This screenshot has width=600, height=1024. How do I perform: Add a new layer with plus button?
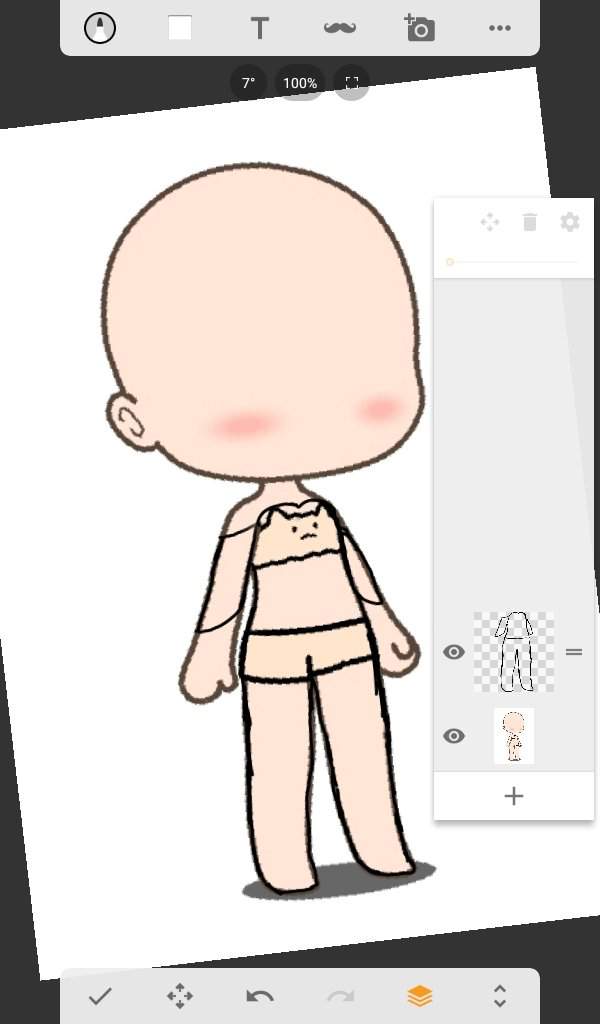[514, 796]
